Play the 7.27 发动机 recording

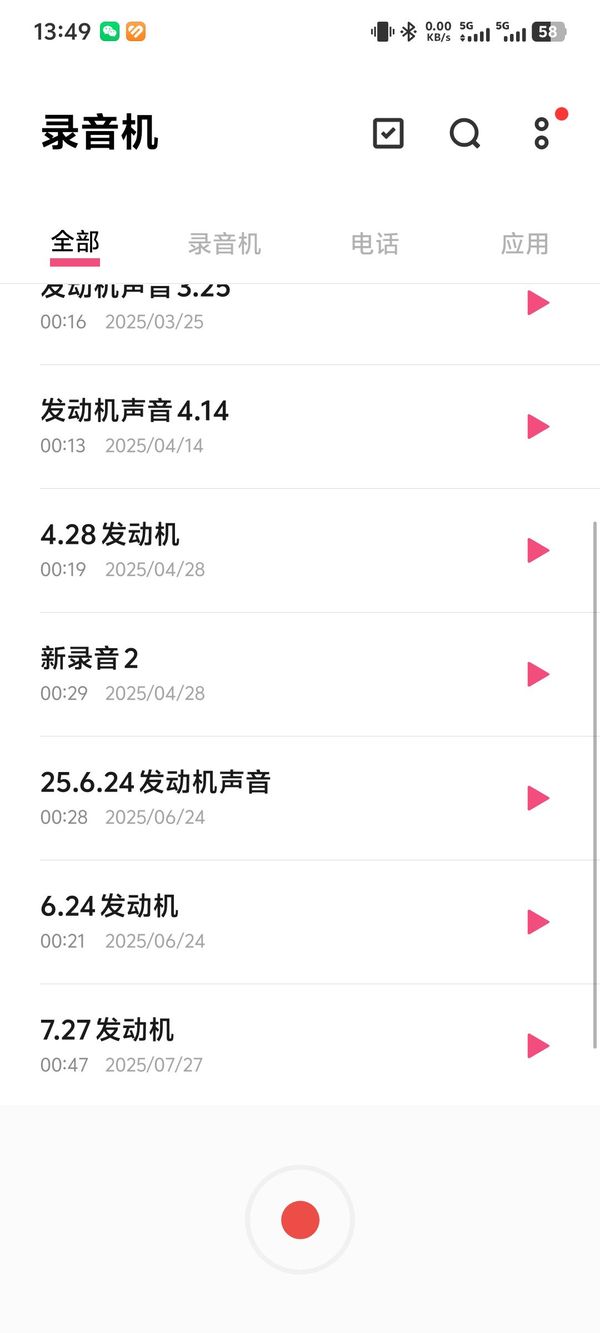[x=538, y=1046]
